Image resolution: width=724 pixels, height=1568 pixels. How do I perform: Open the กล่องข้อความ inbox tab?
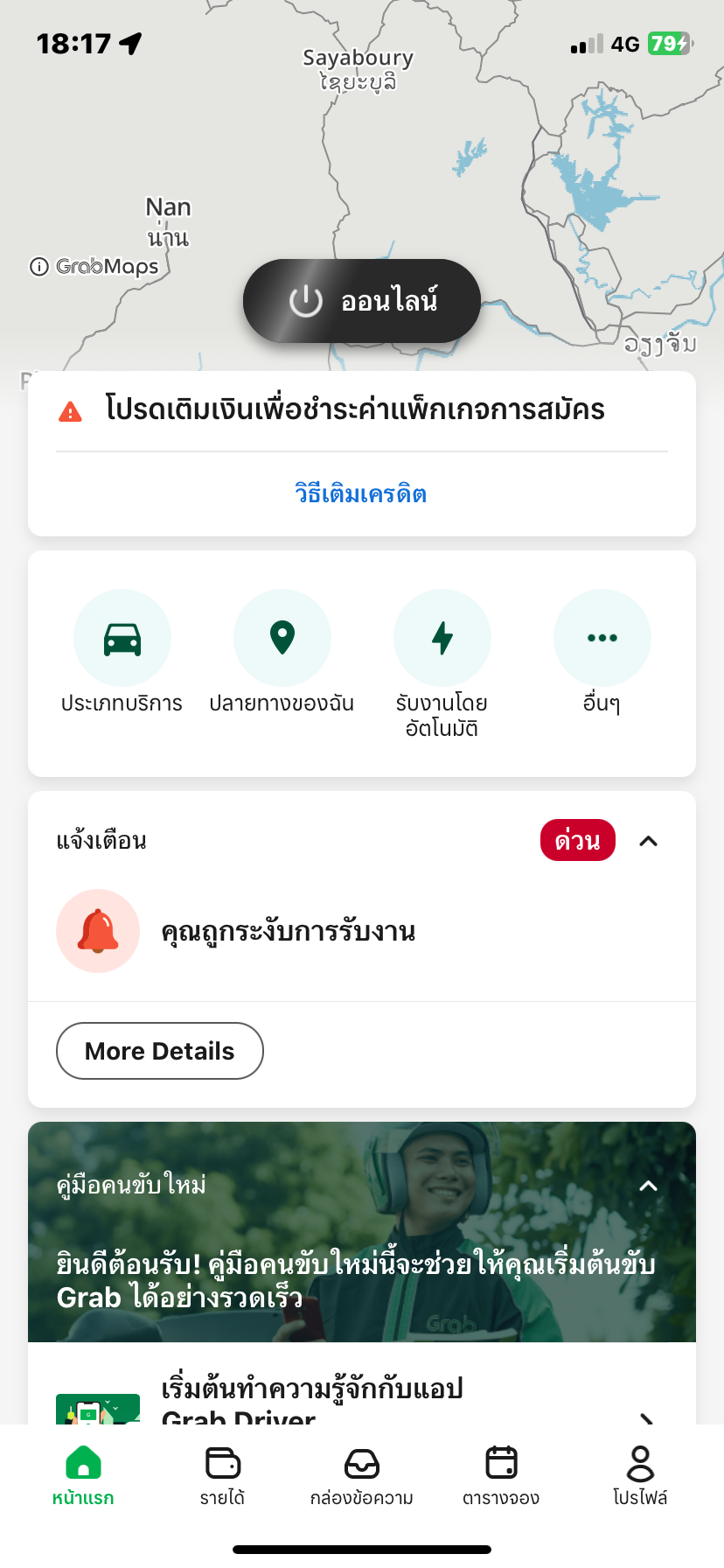coord(361,1475)
